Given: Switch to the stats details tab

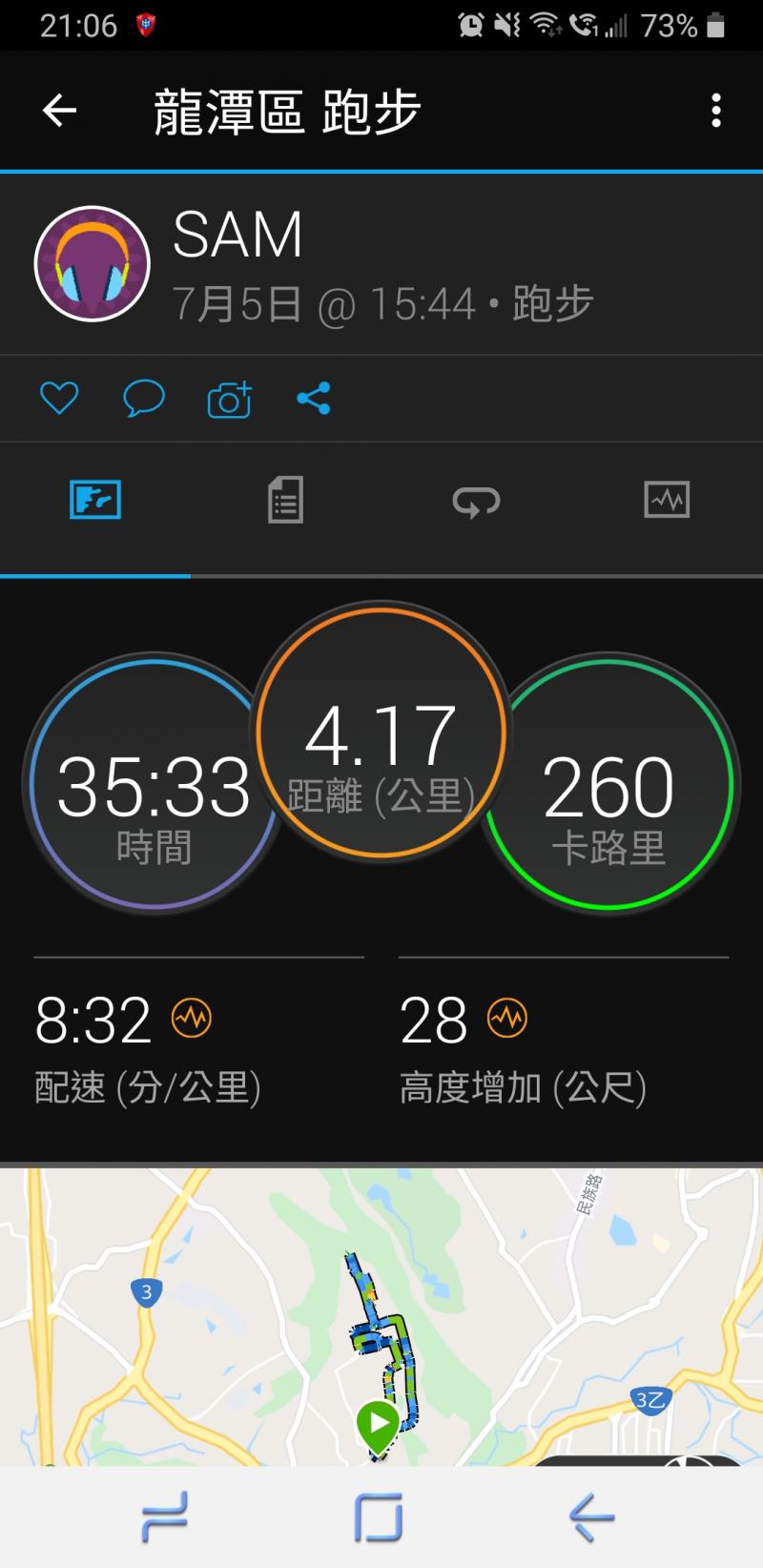Looking at the screenshot, I should click(285, 500).
